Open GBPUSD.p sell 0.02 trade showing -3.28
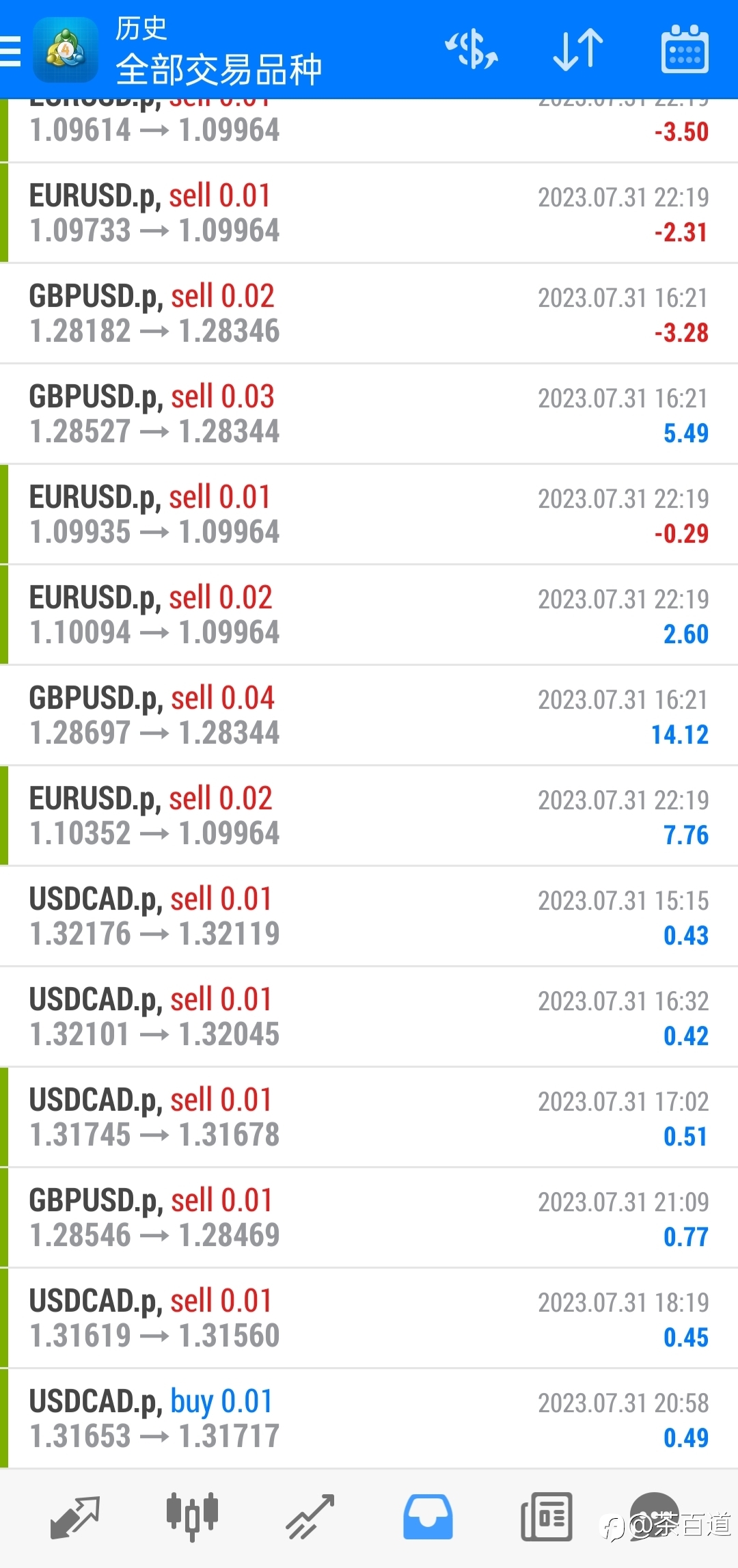The width and height of the screenshot is (738, 1568). click(x=369, y=314)
